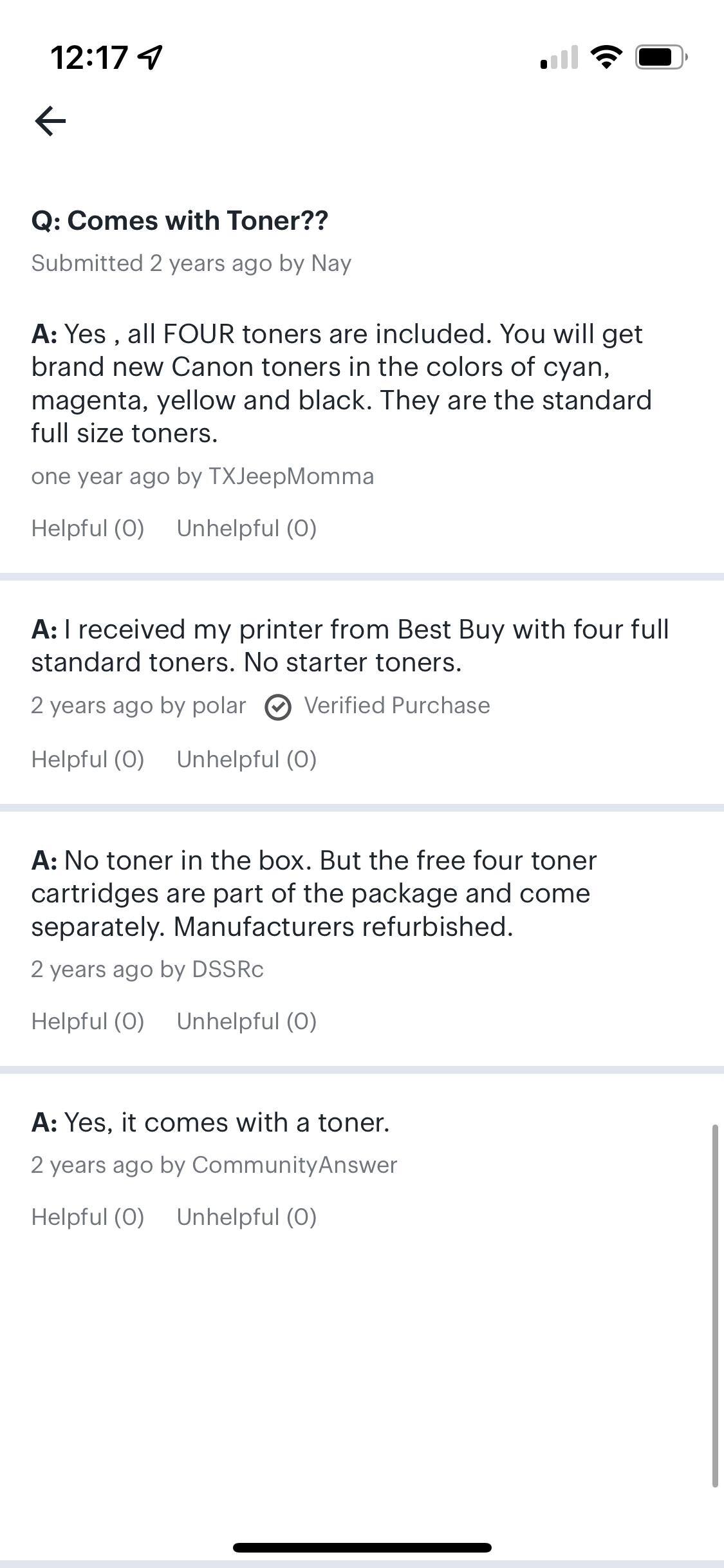Mark polar's answer as Helpful

click(88, 759)
